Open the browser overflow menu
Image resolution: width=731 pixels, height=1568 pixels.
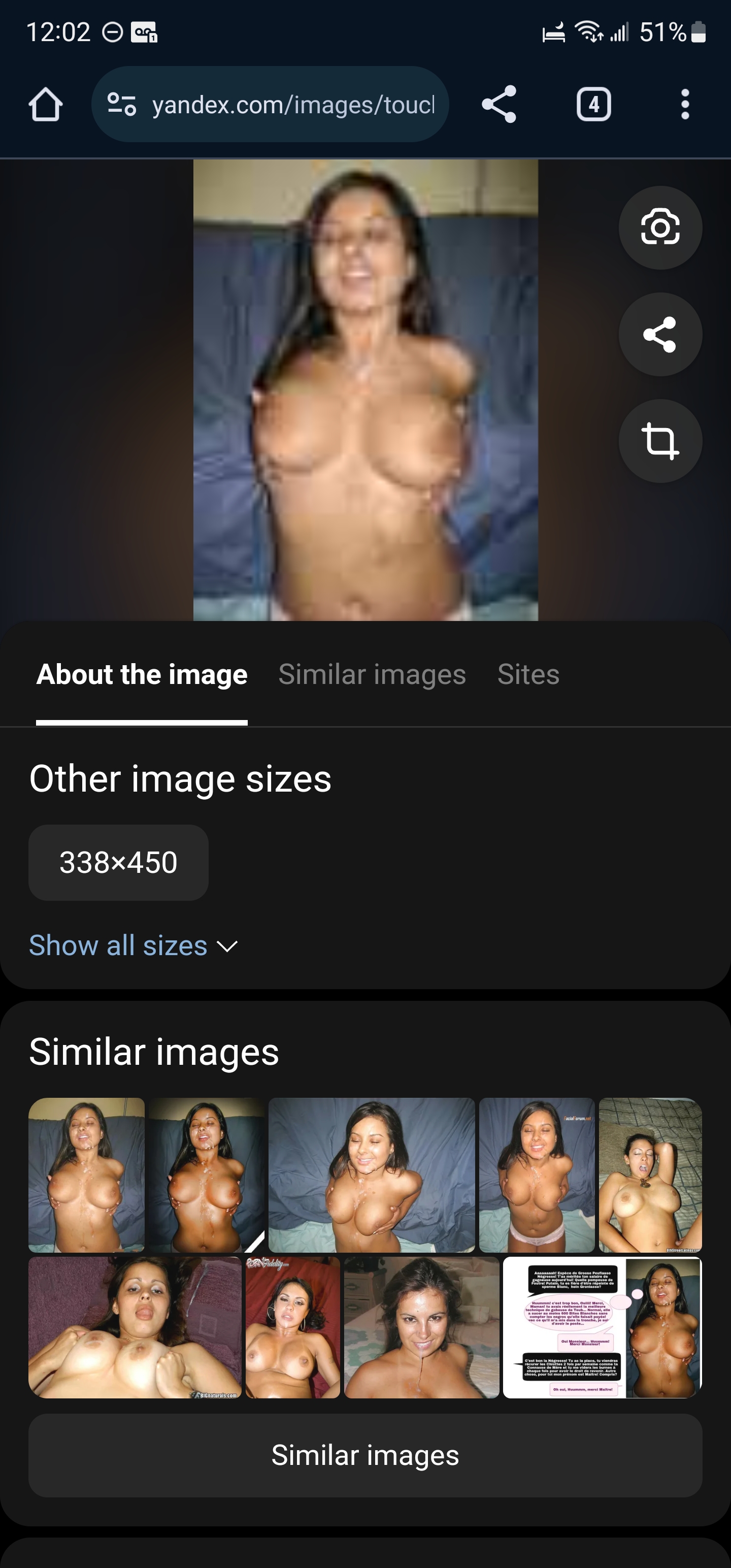click(x=685, y=104)
